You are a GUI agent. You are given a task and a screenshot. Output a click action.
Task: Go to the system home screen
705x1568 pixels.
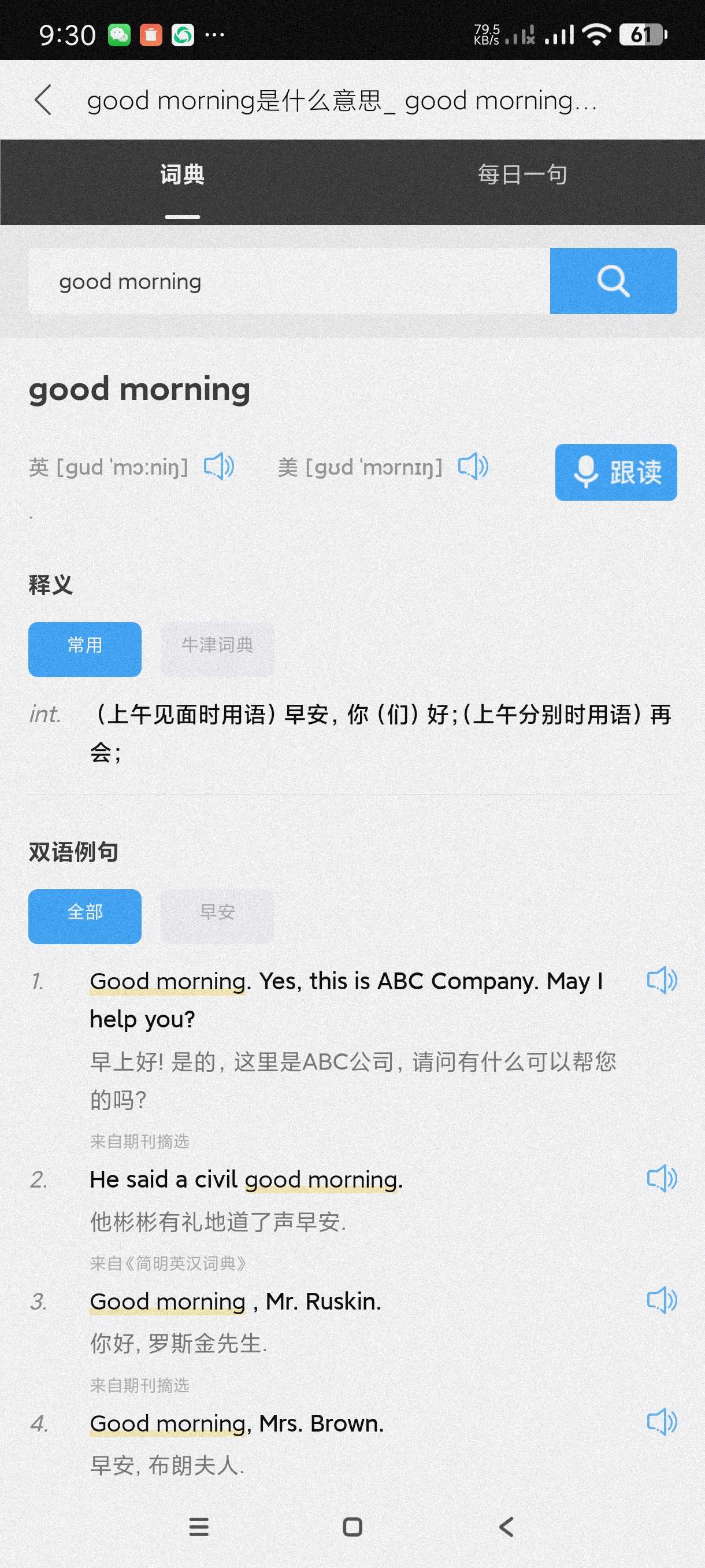point(352,1526)
